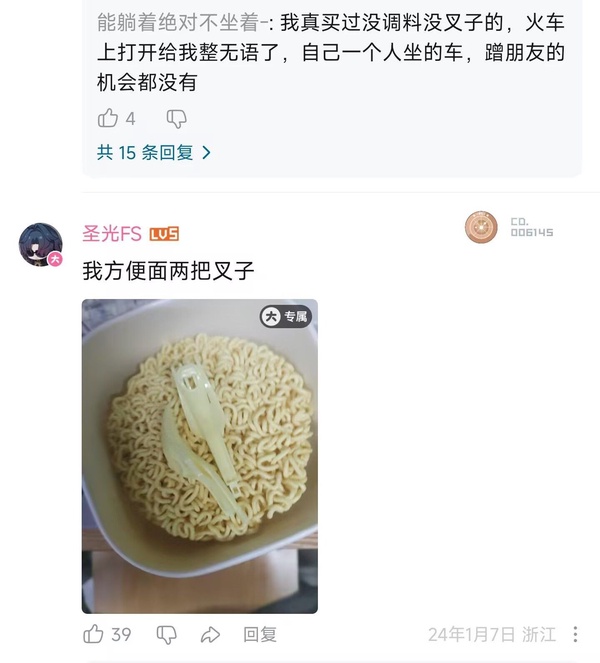Open the instant noodles photo
The image size is (600, 663).
(199, 455)
